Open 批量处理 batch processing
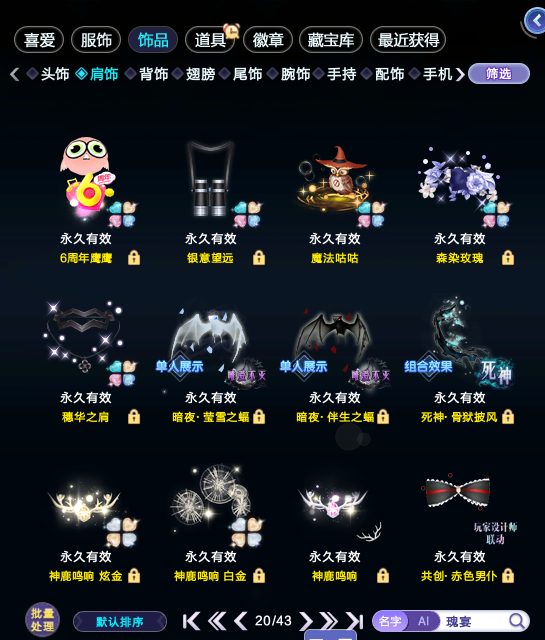Image resolution: width=545 pixels, height=640 pixels. pos(42,620)
